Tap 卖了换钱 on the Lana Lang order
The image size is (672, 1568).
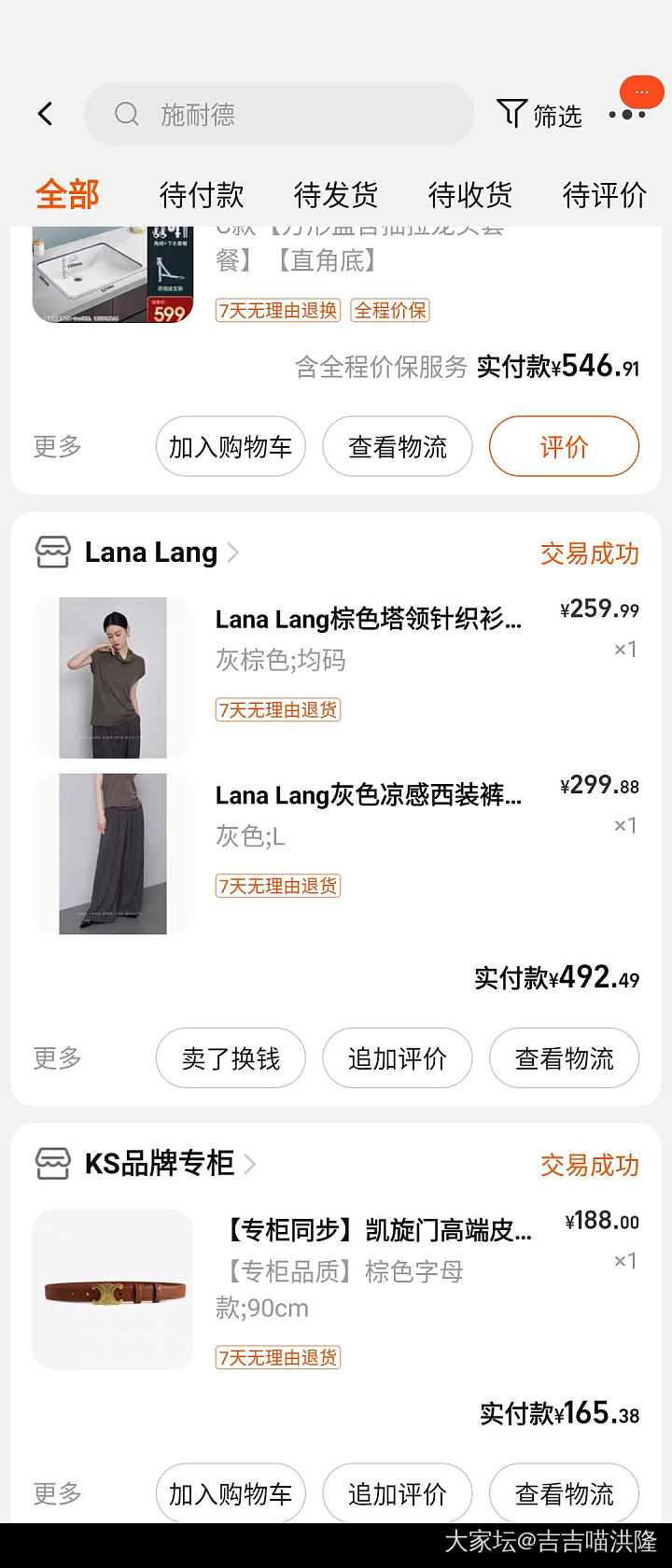coord(231,1057)
